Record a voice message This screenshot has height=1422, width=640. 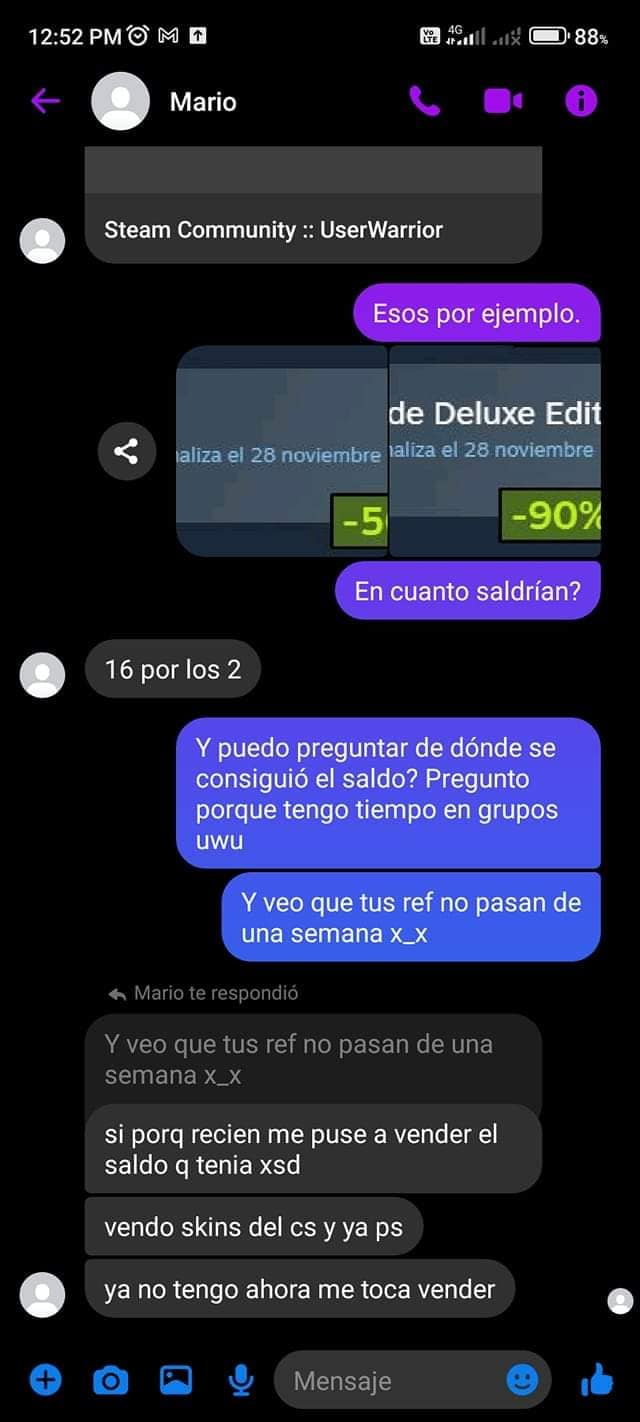[240, 1381]
